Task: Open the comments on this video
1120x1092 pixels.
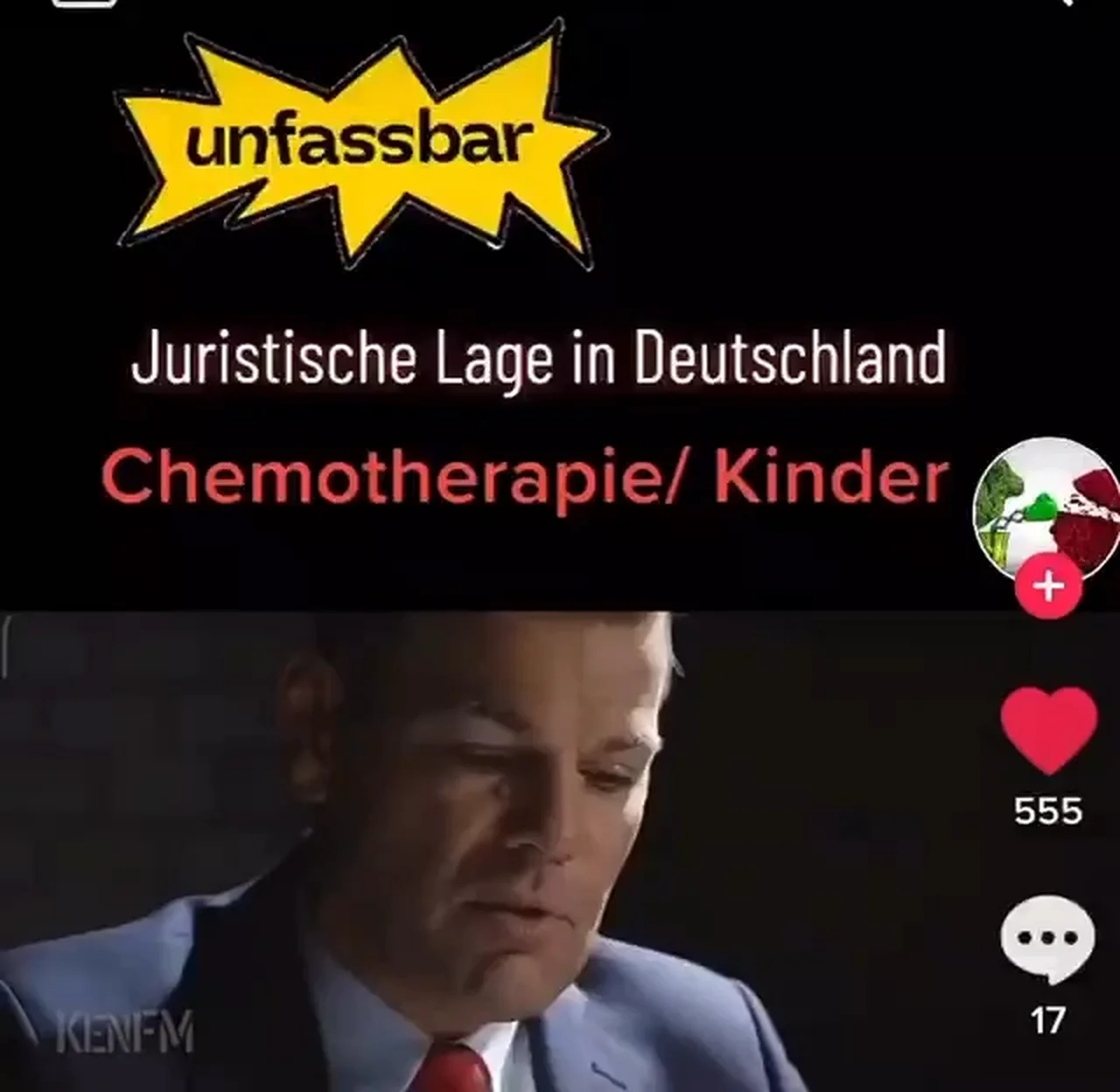Action: click(1047, 940)
